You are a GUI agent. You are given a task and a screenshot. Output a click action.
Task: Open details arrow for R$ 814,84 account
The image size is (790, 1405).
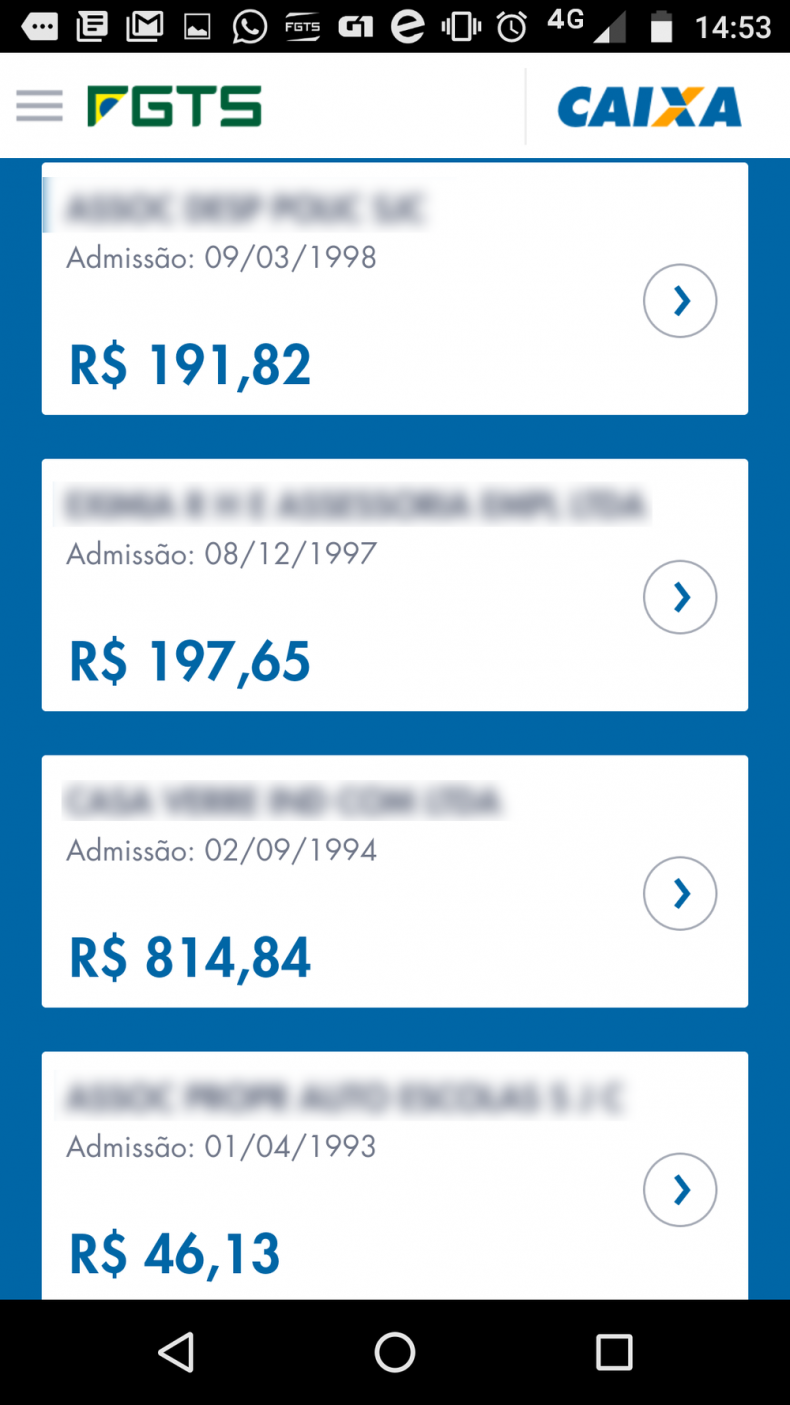[x=680, y=893]
